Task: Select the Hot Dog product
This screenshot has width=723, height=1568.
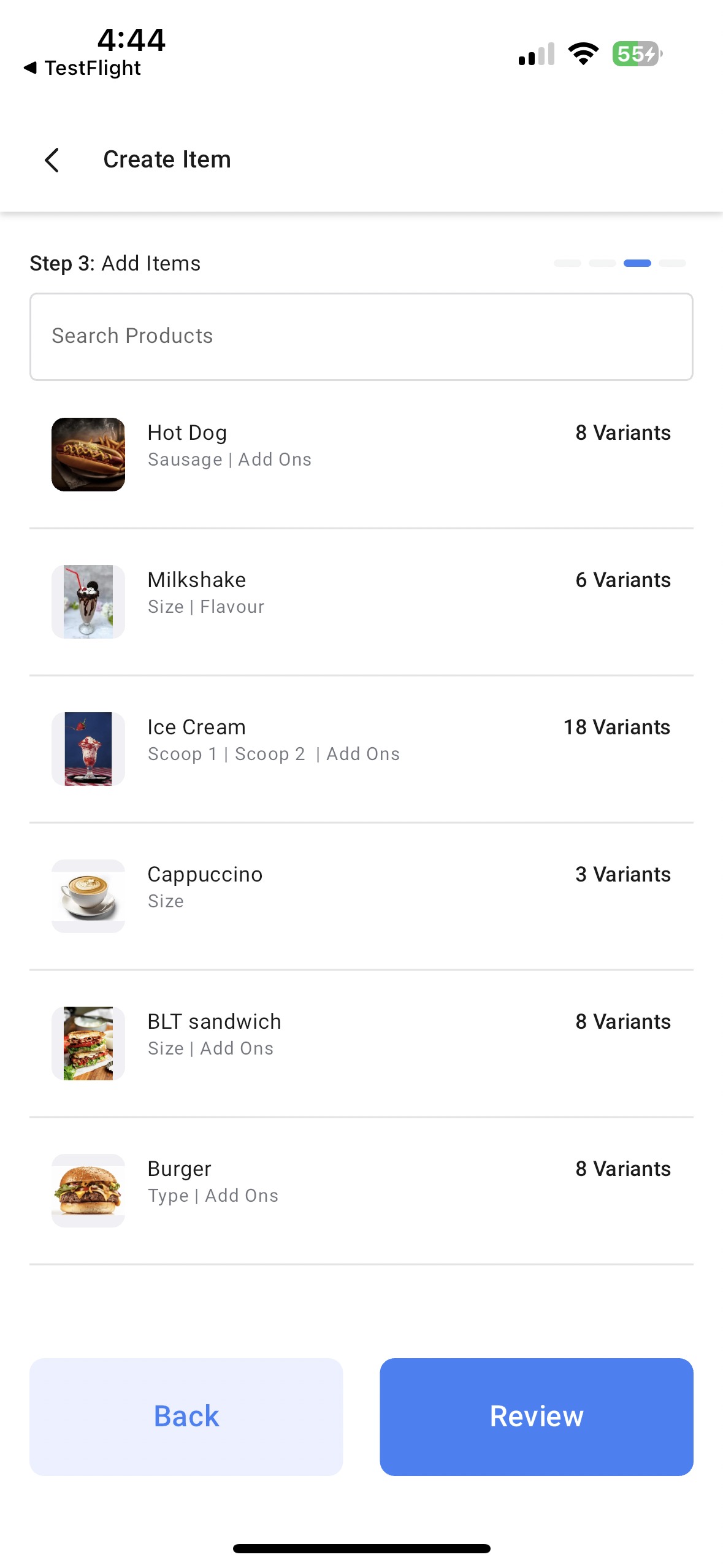Action: click(361, 455)
